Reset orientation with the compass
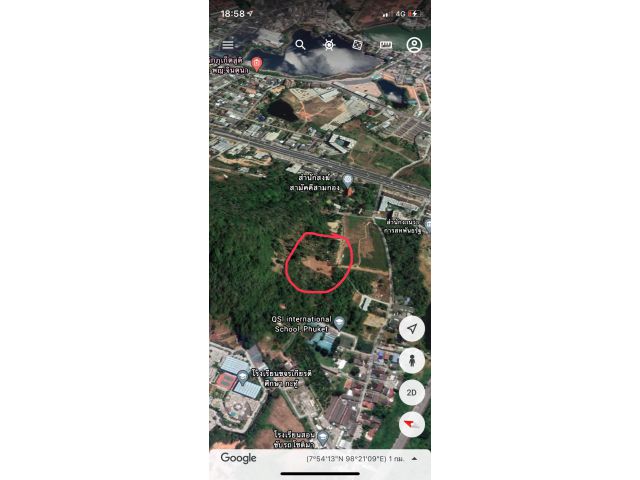The image size is (640, 480). [x=412, y=425]
